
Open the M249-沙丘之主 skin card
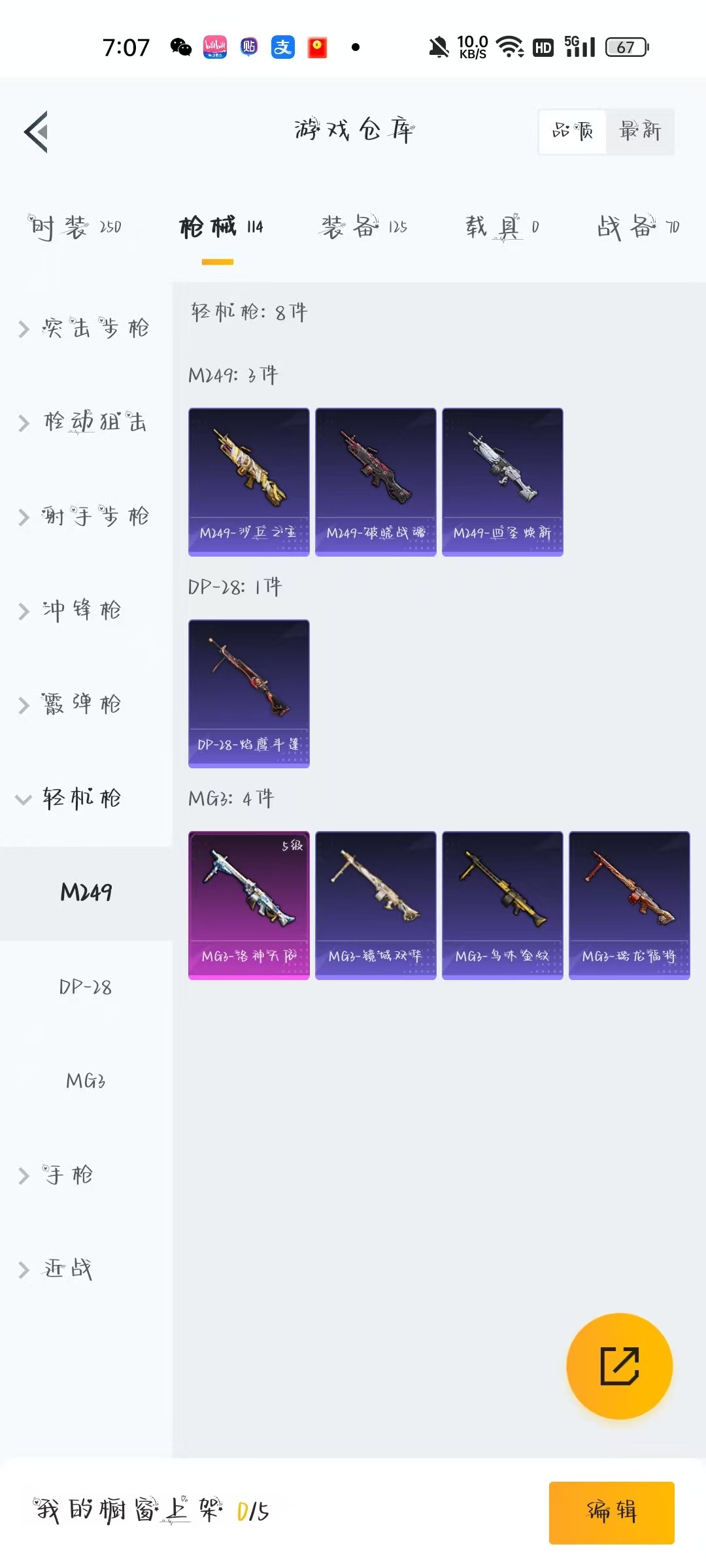(248, 482)
